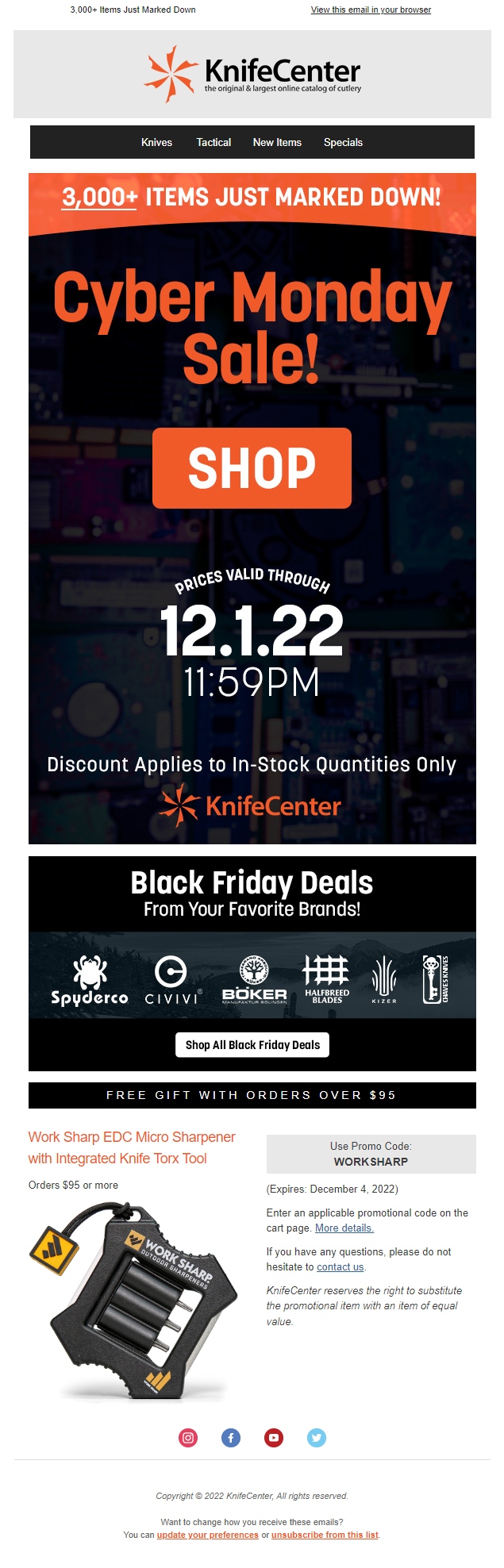The height and width of the screenshot is (1568, 504).
Task: Open the Knives navigation link
Action: pyautogui.click(x=156, y=143)
